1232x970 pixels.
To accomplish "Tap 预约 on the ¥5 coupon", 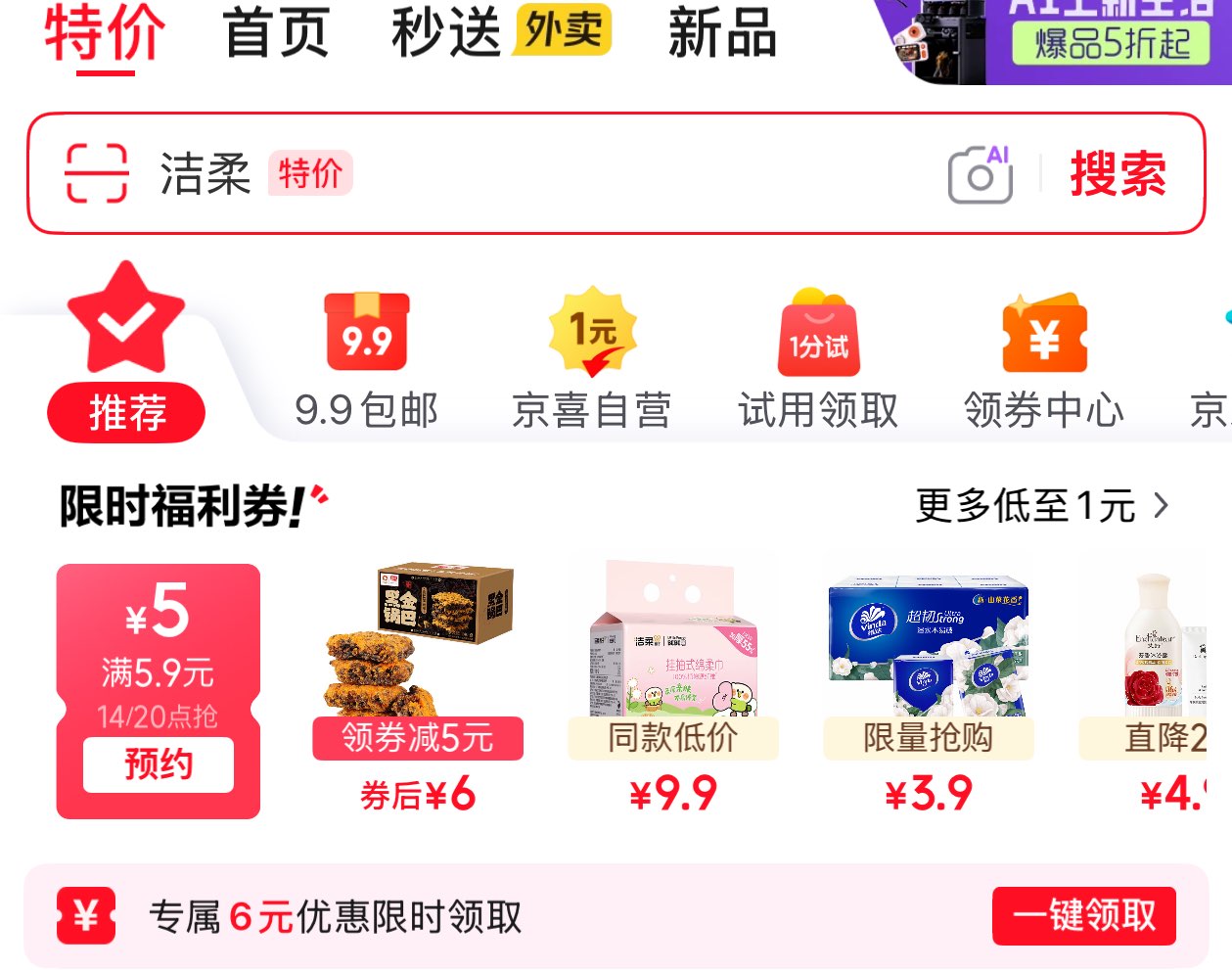I will [x=159, y=764].
